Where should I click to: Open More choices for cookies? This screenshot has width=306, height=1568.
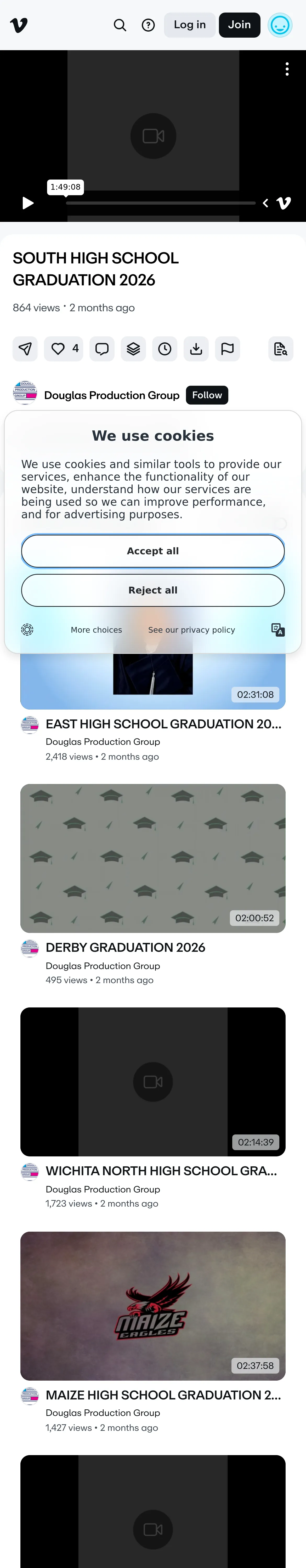point(96,630)
